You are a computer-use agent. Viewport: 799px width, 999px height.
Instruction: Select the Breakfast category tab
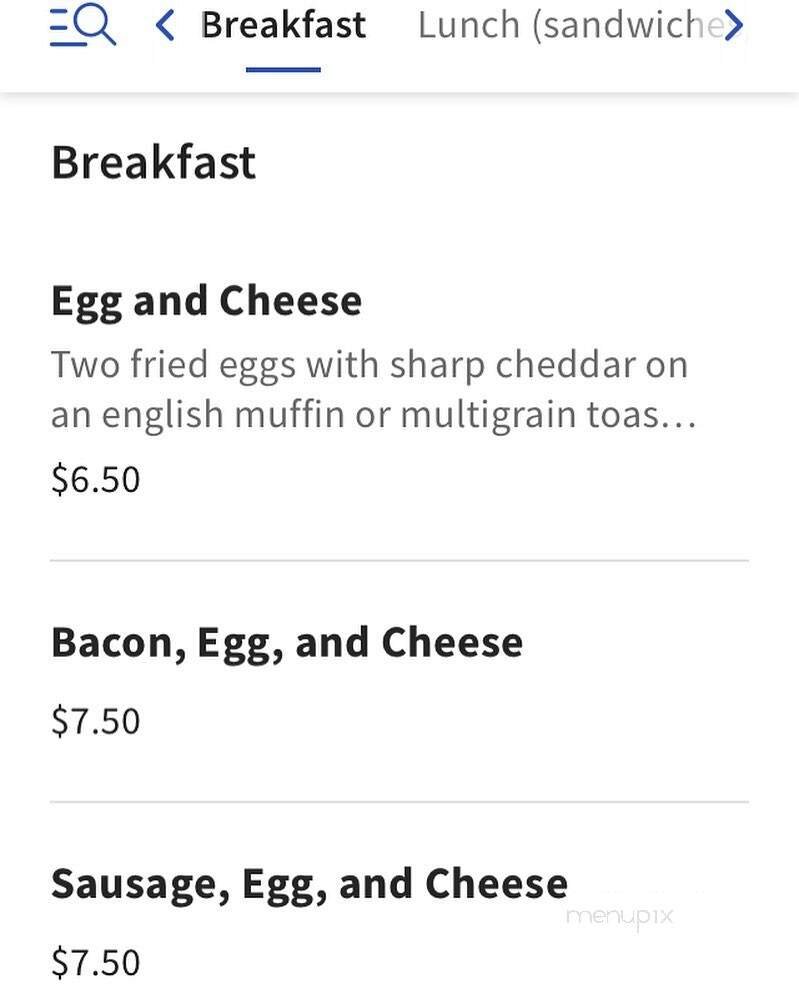283,25
